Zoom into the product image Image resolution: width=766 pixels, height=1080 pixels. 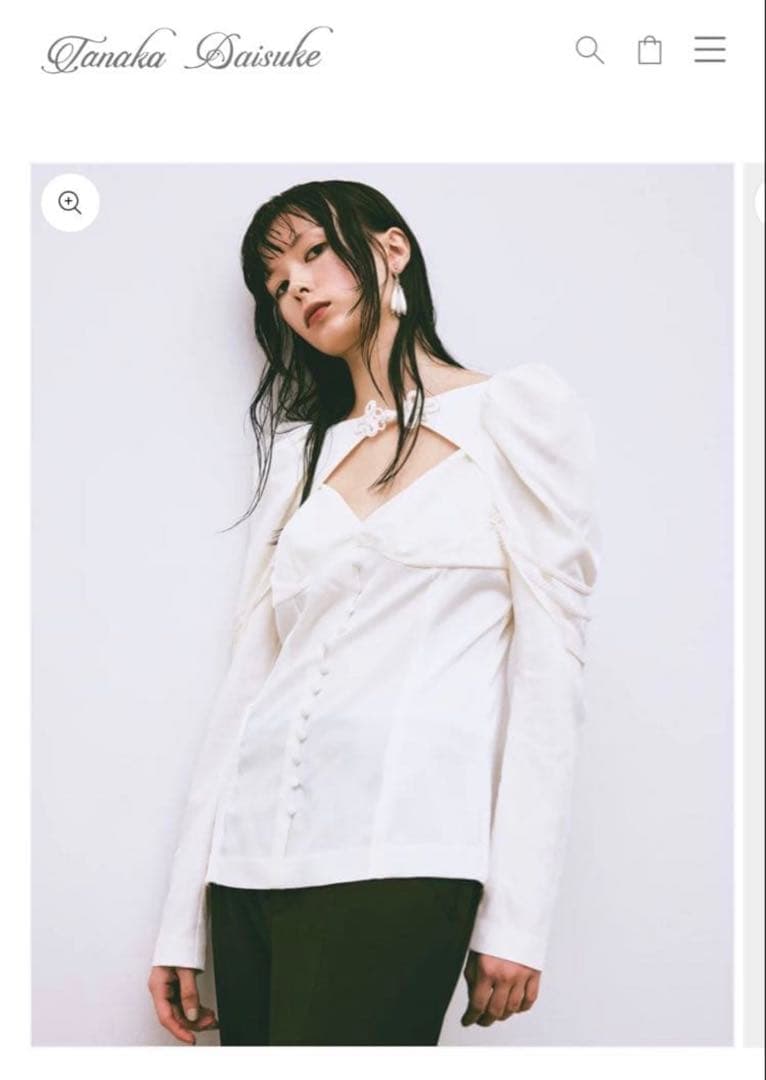pos(70,203)
